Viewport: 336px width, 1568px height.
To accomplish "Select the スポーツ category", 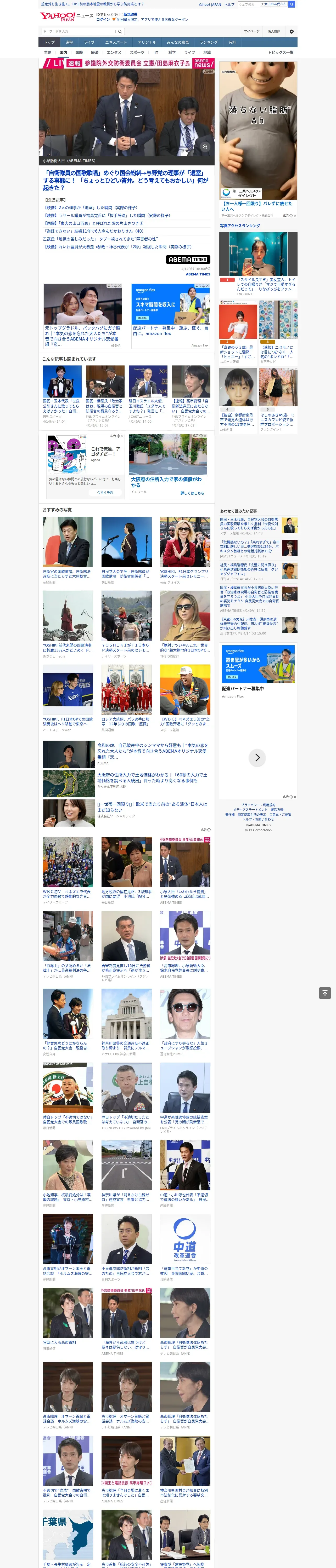I will point(137,52).
